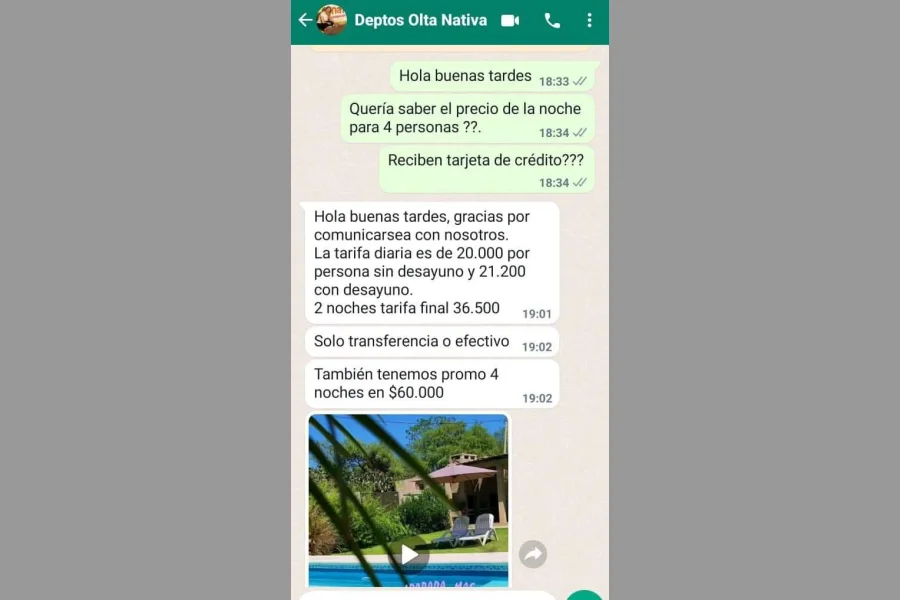Start a voice call with Deptos Olta Nativa
Viewport: 900px width, 600px height.
click(x=552, y=20)
